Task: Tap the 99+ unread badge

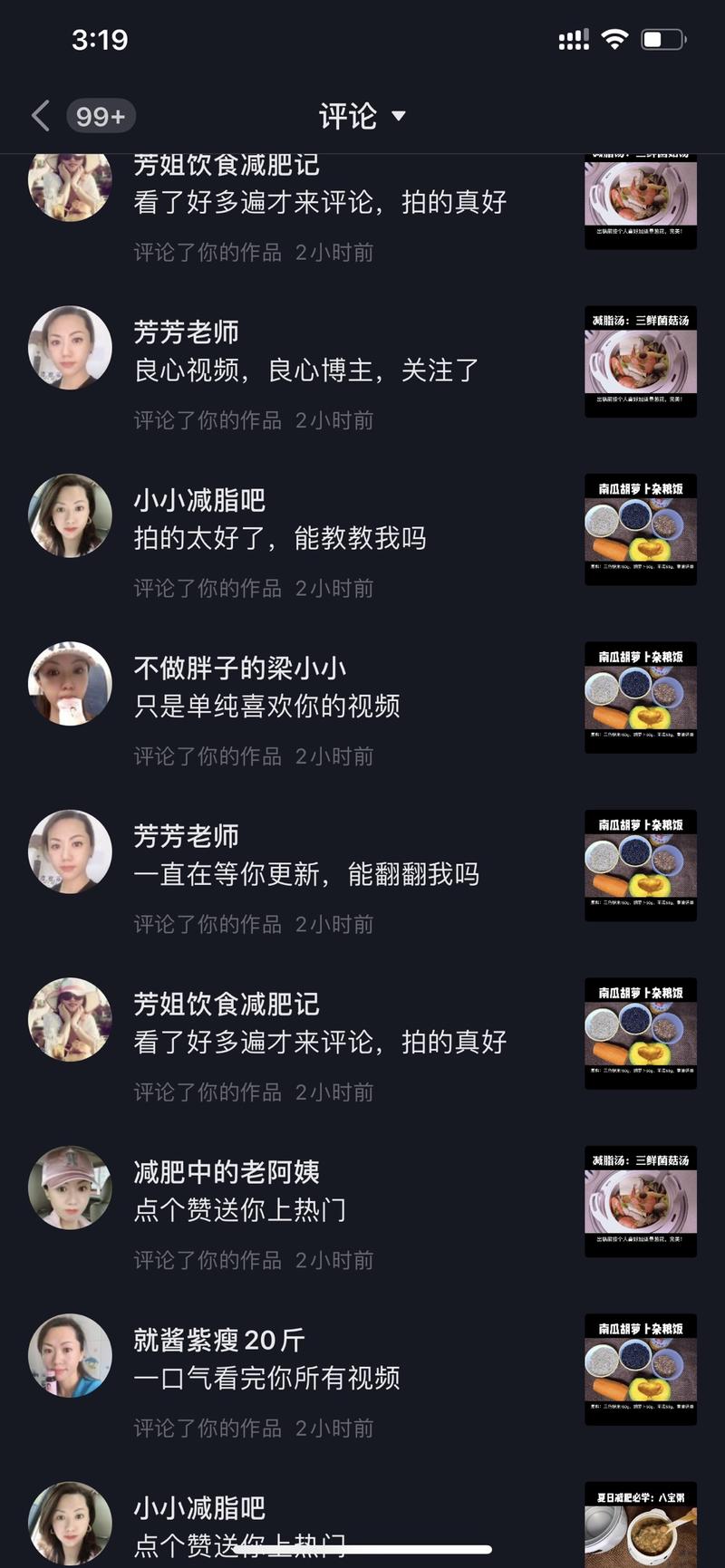Action: [x=100, y=116]
